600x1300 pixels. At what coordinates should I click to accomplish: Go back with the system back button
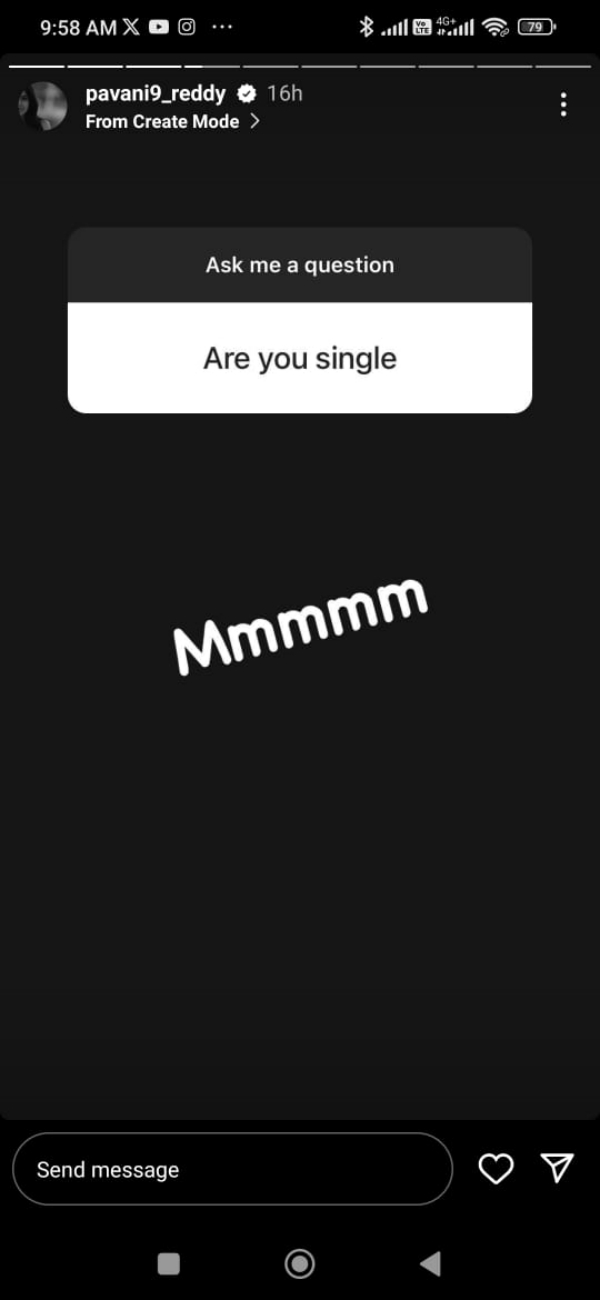click(x=430, y=1264)
